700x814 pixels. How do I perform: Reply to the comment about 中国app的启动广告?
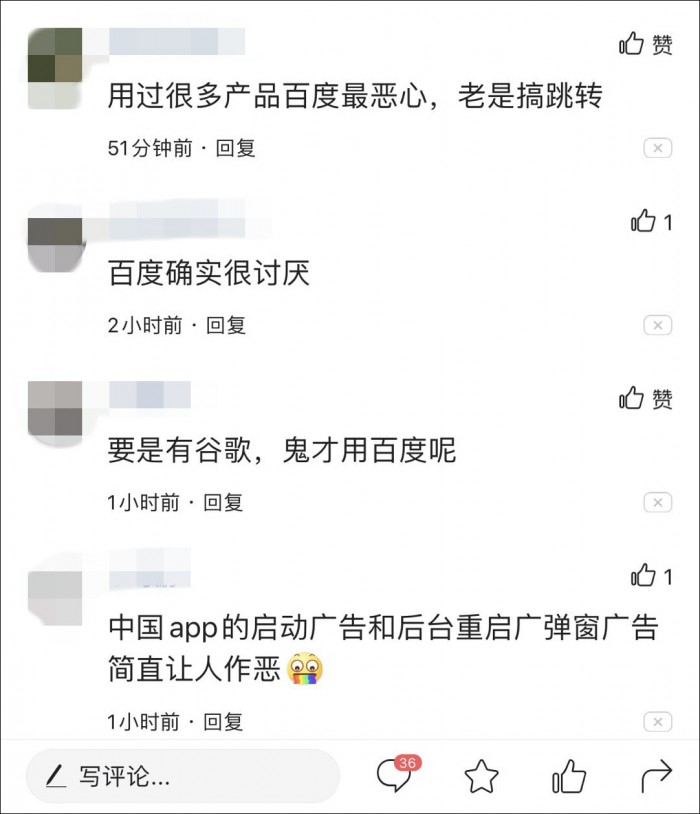(x=224, y=721)
